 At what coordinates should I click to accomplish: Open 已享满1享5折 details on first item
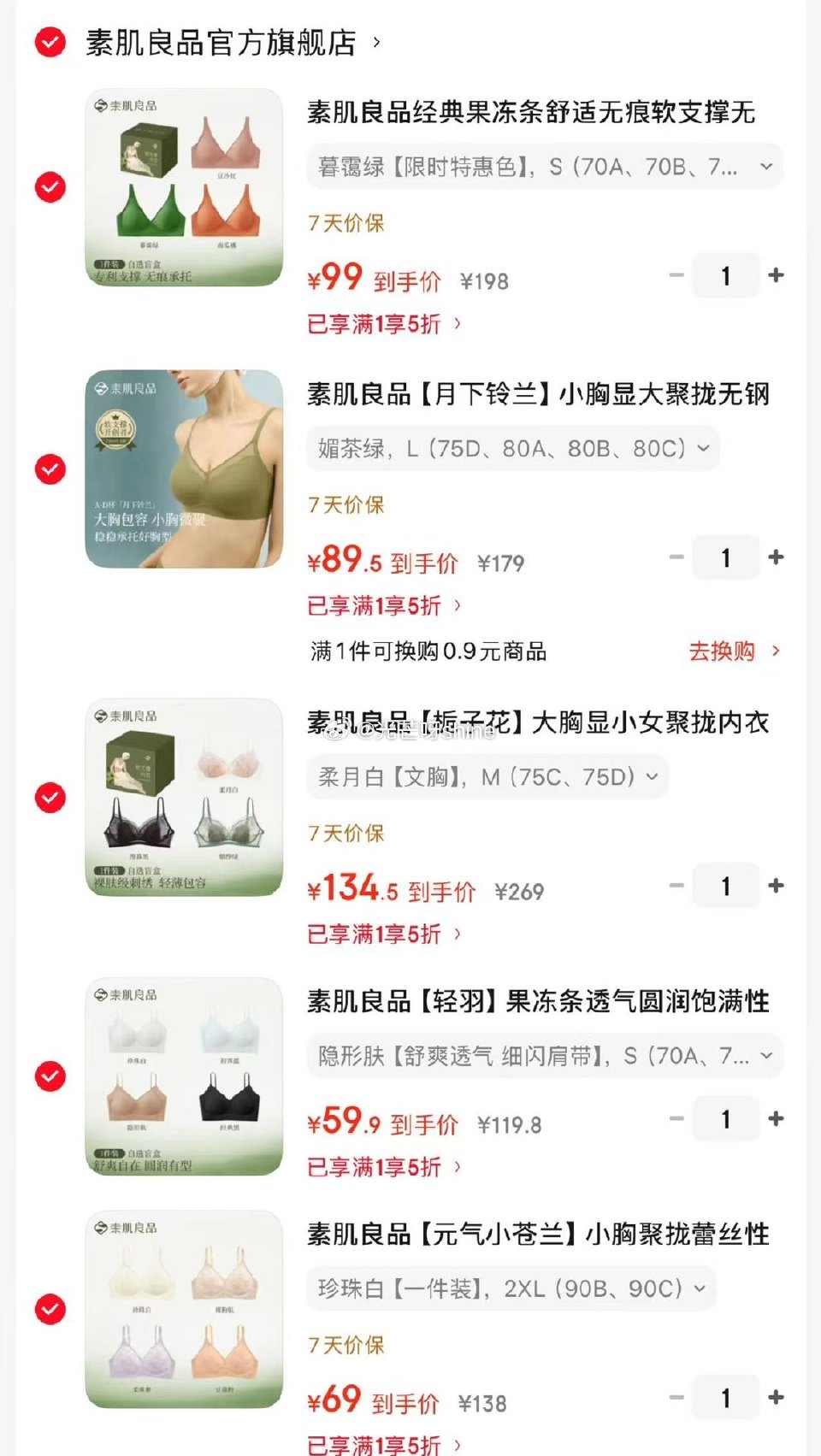(x=382, y=324)
